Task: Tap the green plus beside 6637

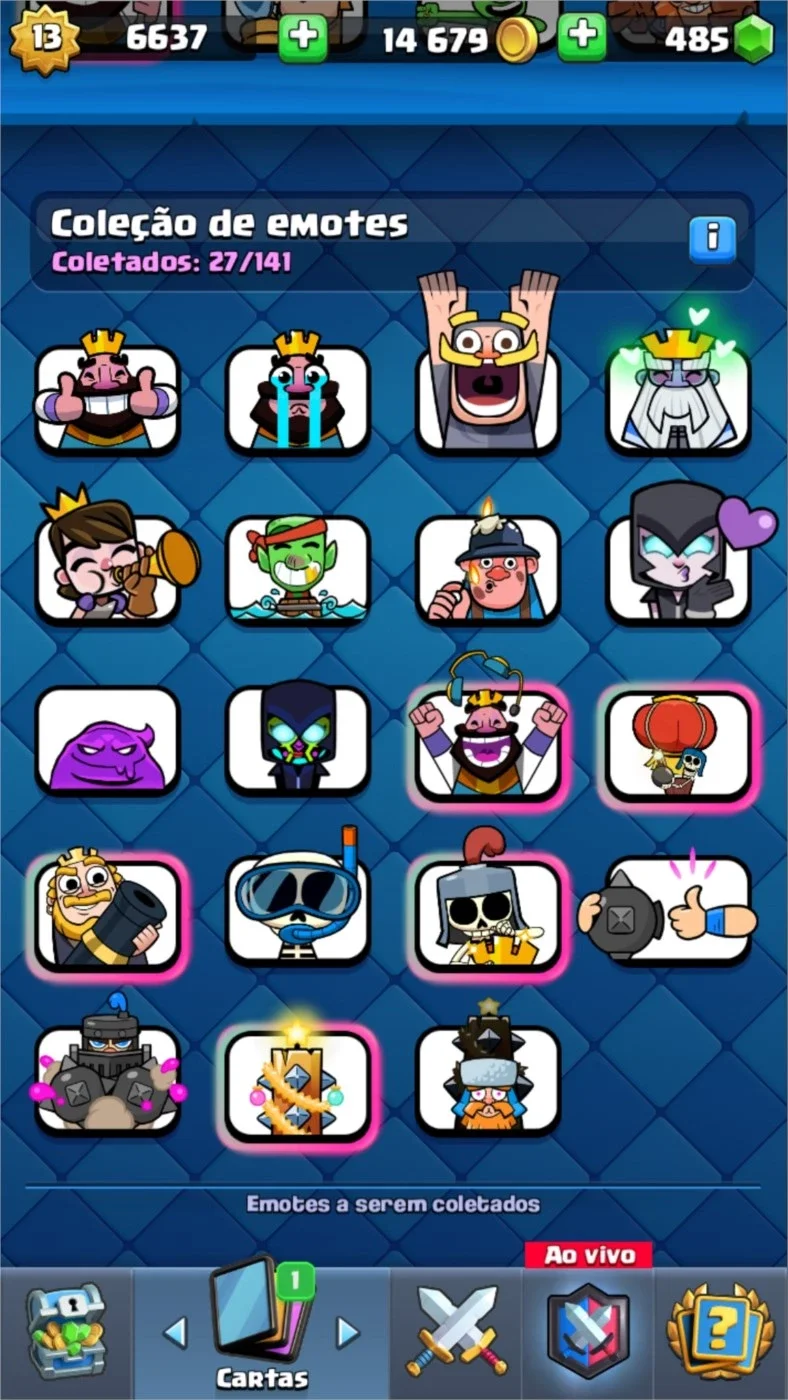Action: (303, 38)
